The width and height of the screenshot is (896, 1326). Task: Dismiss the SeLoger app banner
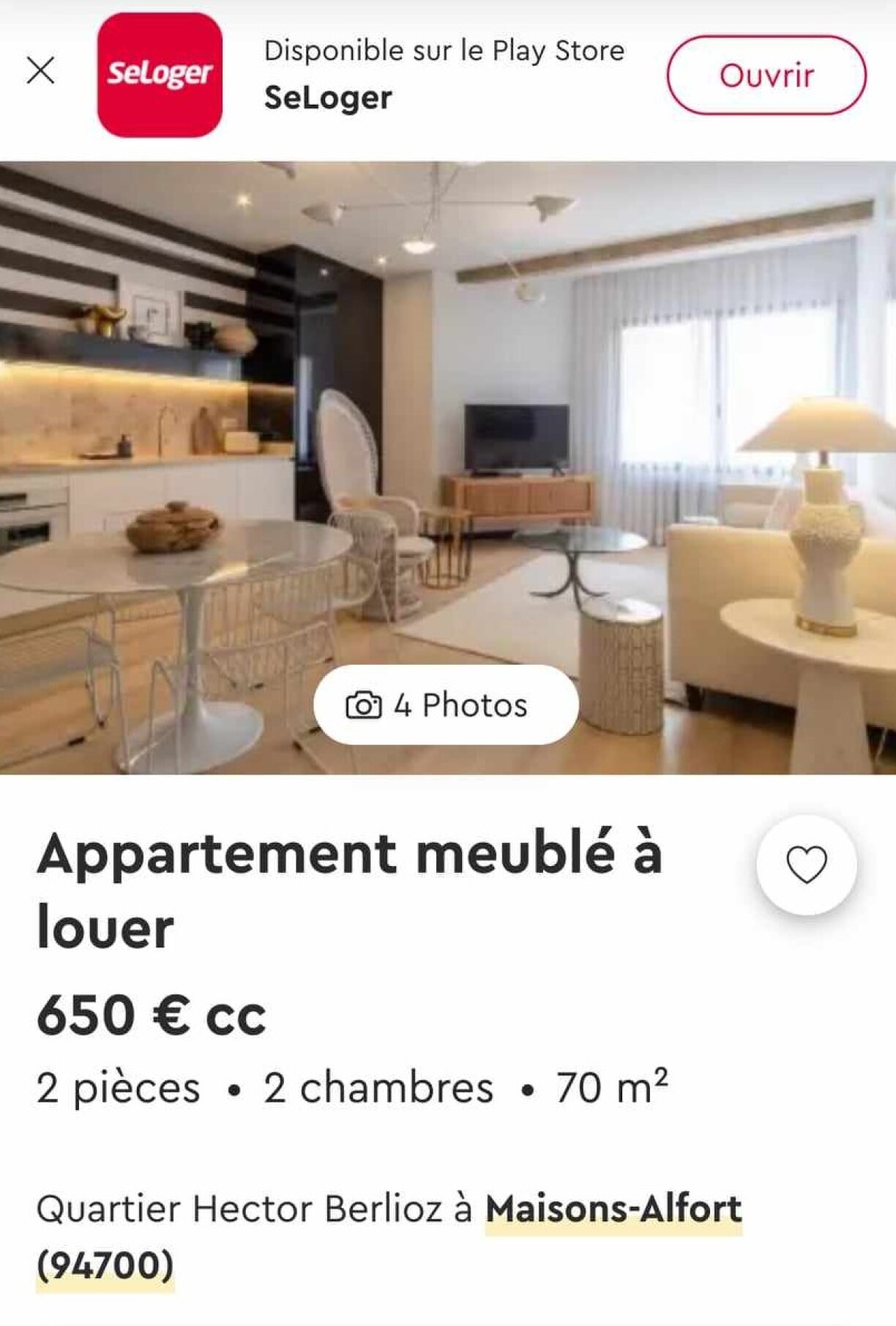point(40,71)
